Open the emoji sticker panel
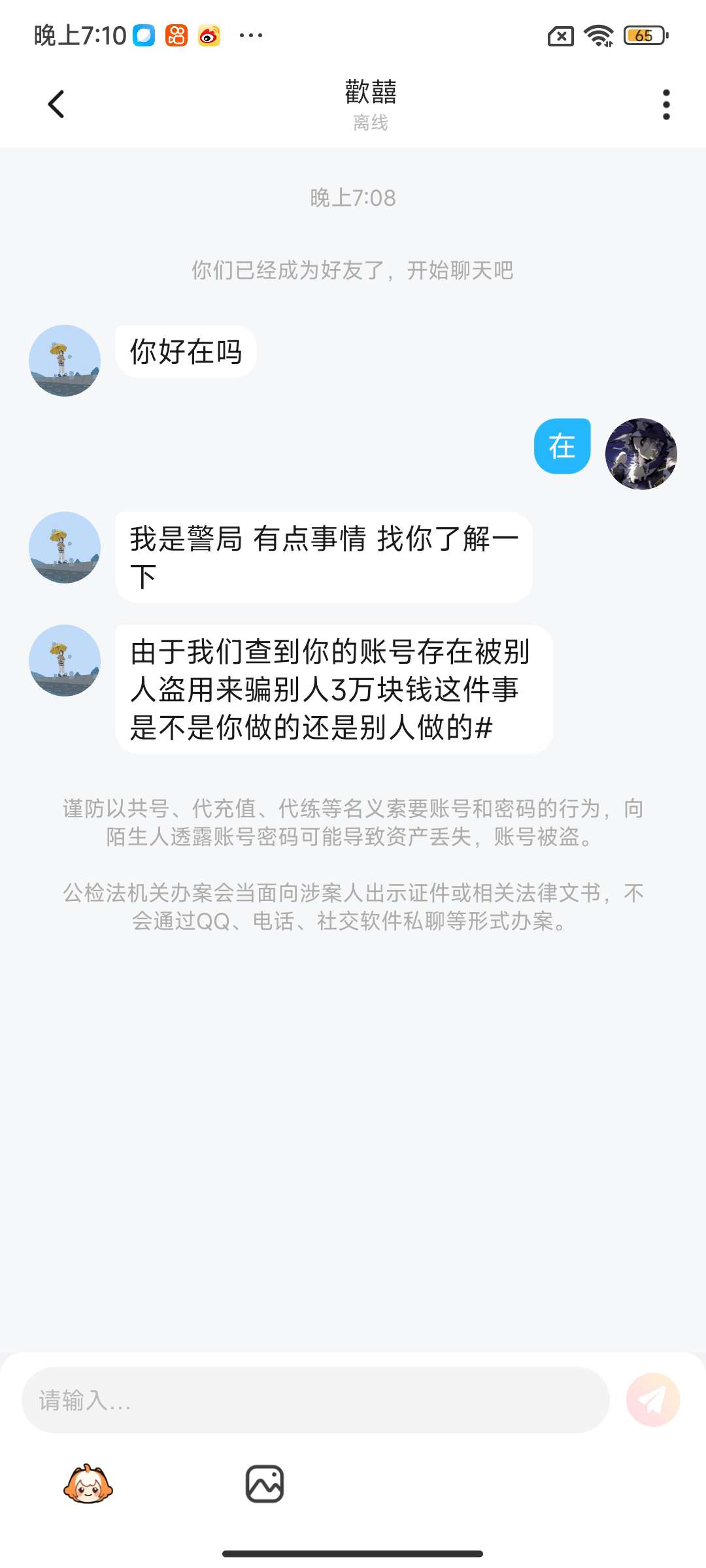Image resolution: width=706 pixels, height=1568 pixels. pyautogui.click(x=88, y=1484)
